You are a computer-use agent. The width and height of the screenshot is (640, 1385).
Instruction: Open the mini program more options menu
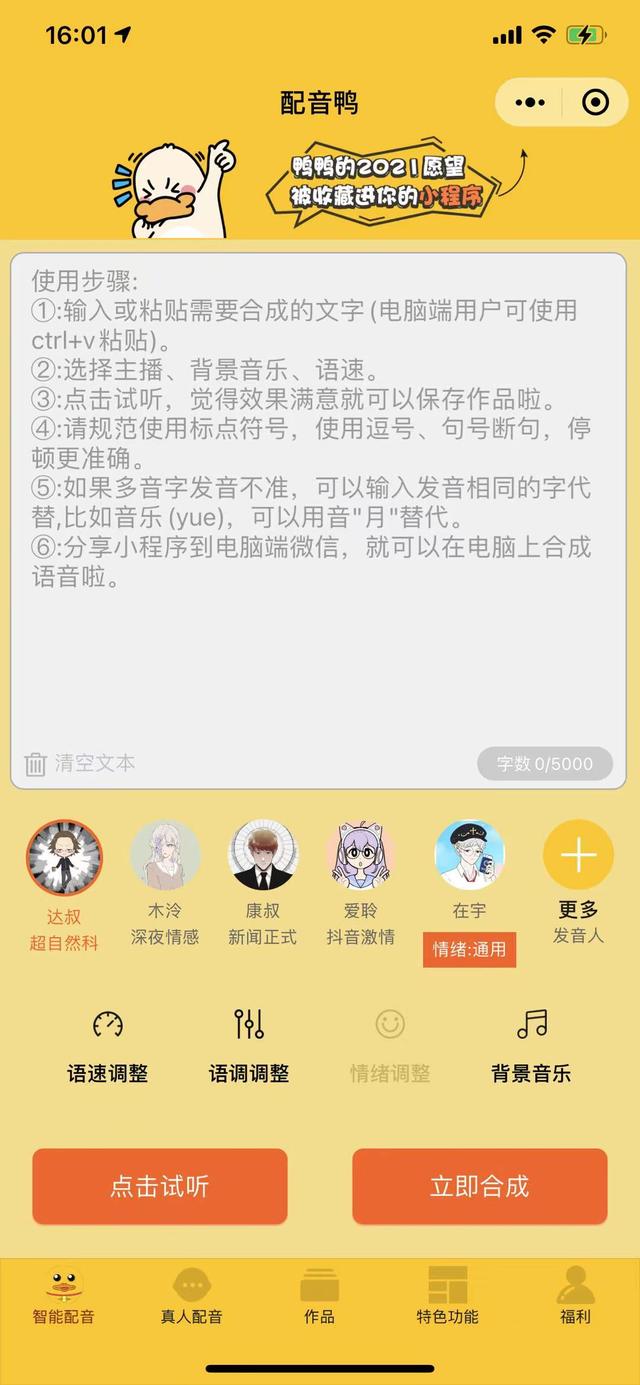(530, 102)
